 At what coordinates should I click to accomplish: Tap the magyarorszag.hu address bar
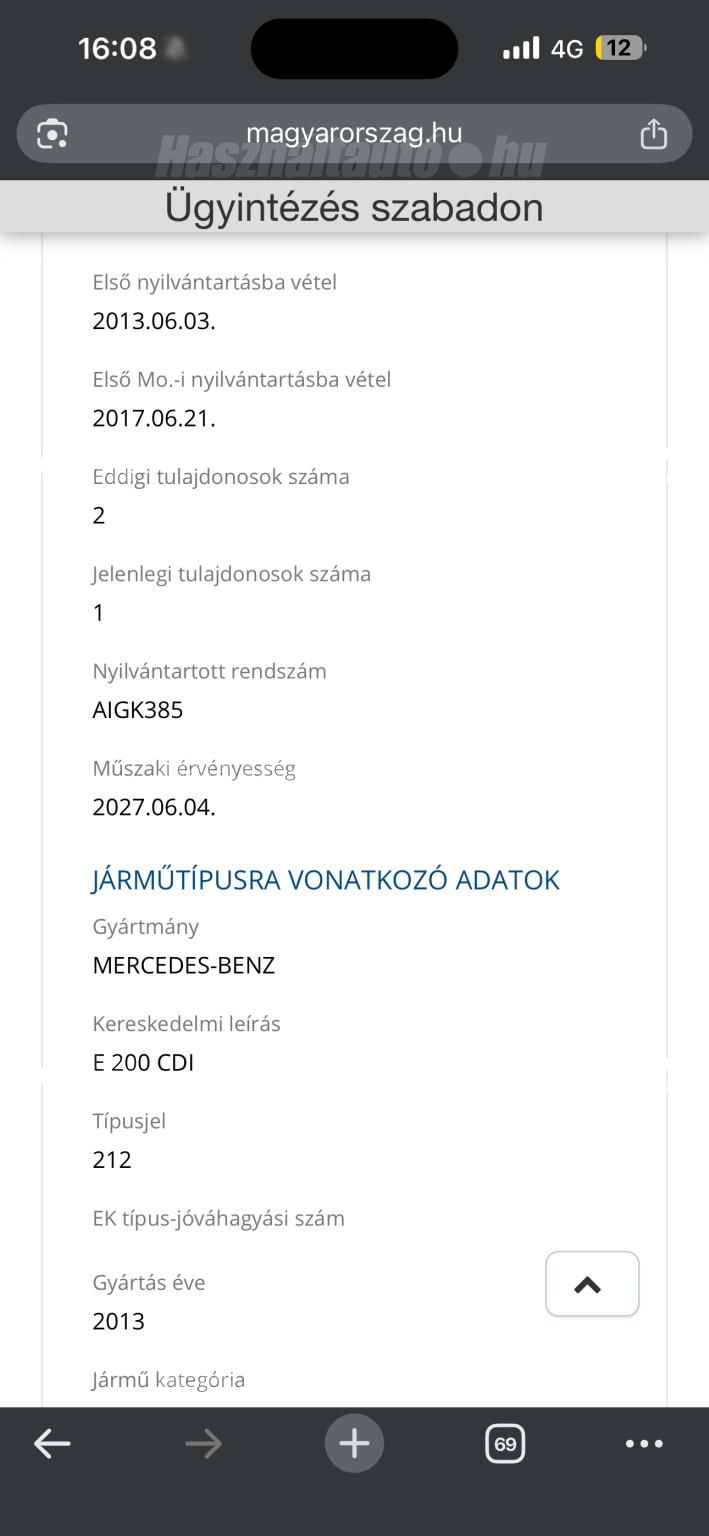(x=354, y=133)
